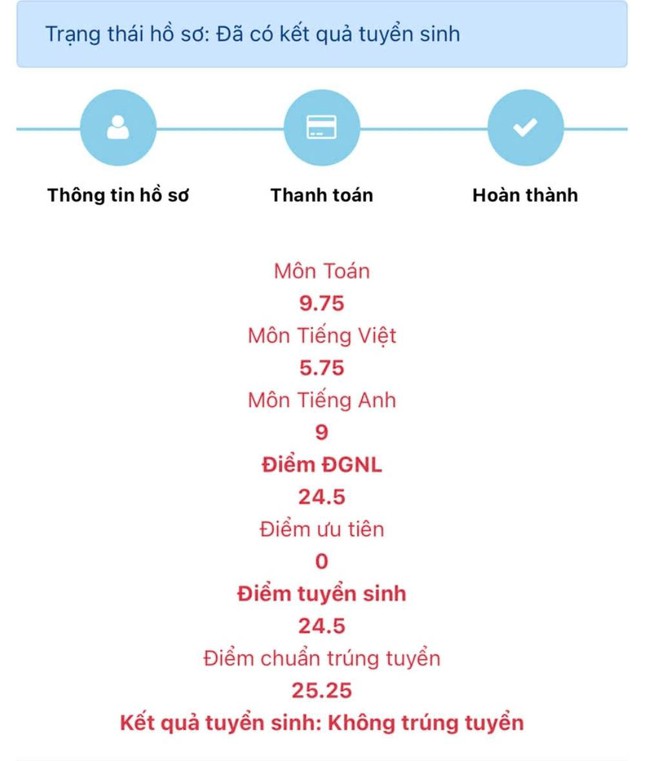Select the Hoàn thành step

pyautogui.click(x=525, y=128)
